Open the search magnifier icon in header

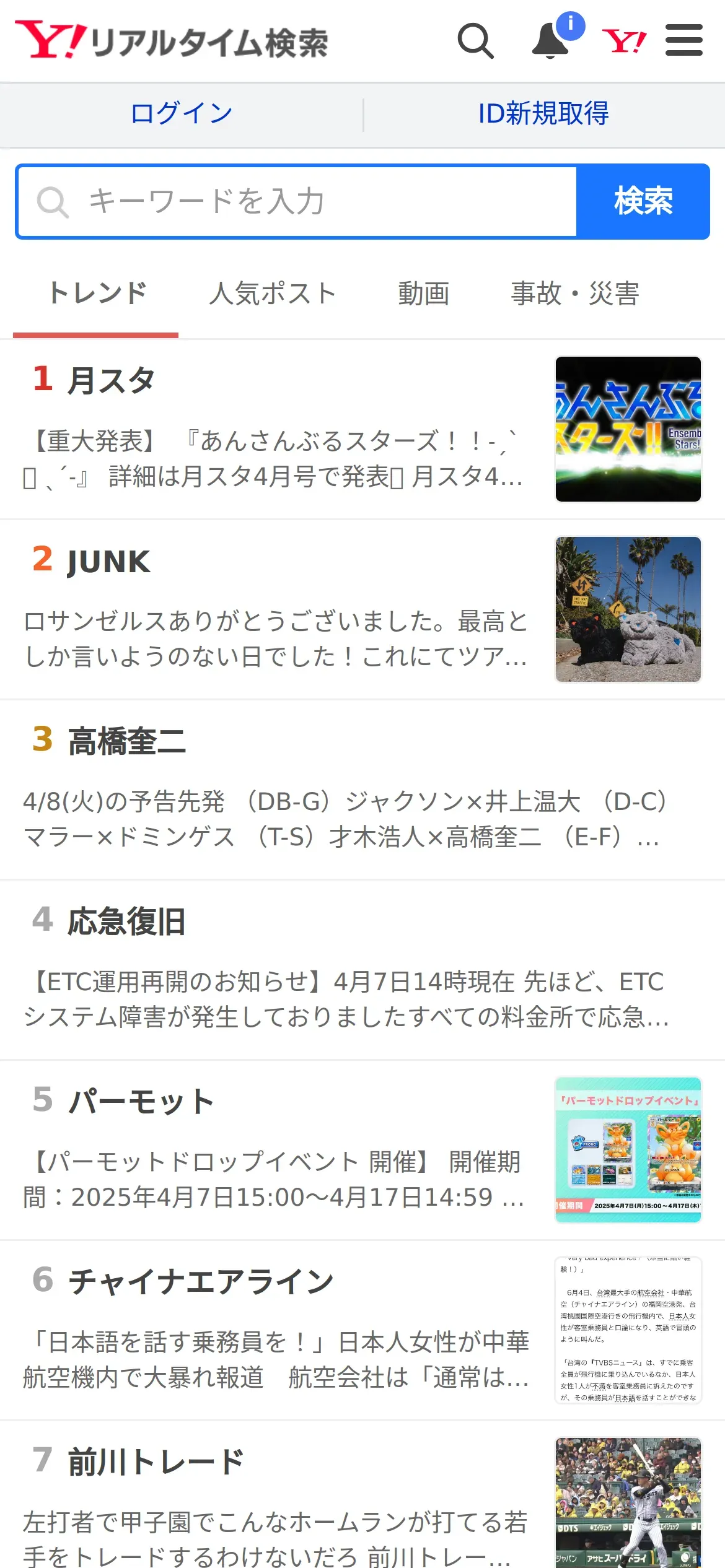[x=475, y=41]
